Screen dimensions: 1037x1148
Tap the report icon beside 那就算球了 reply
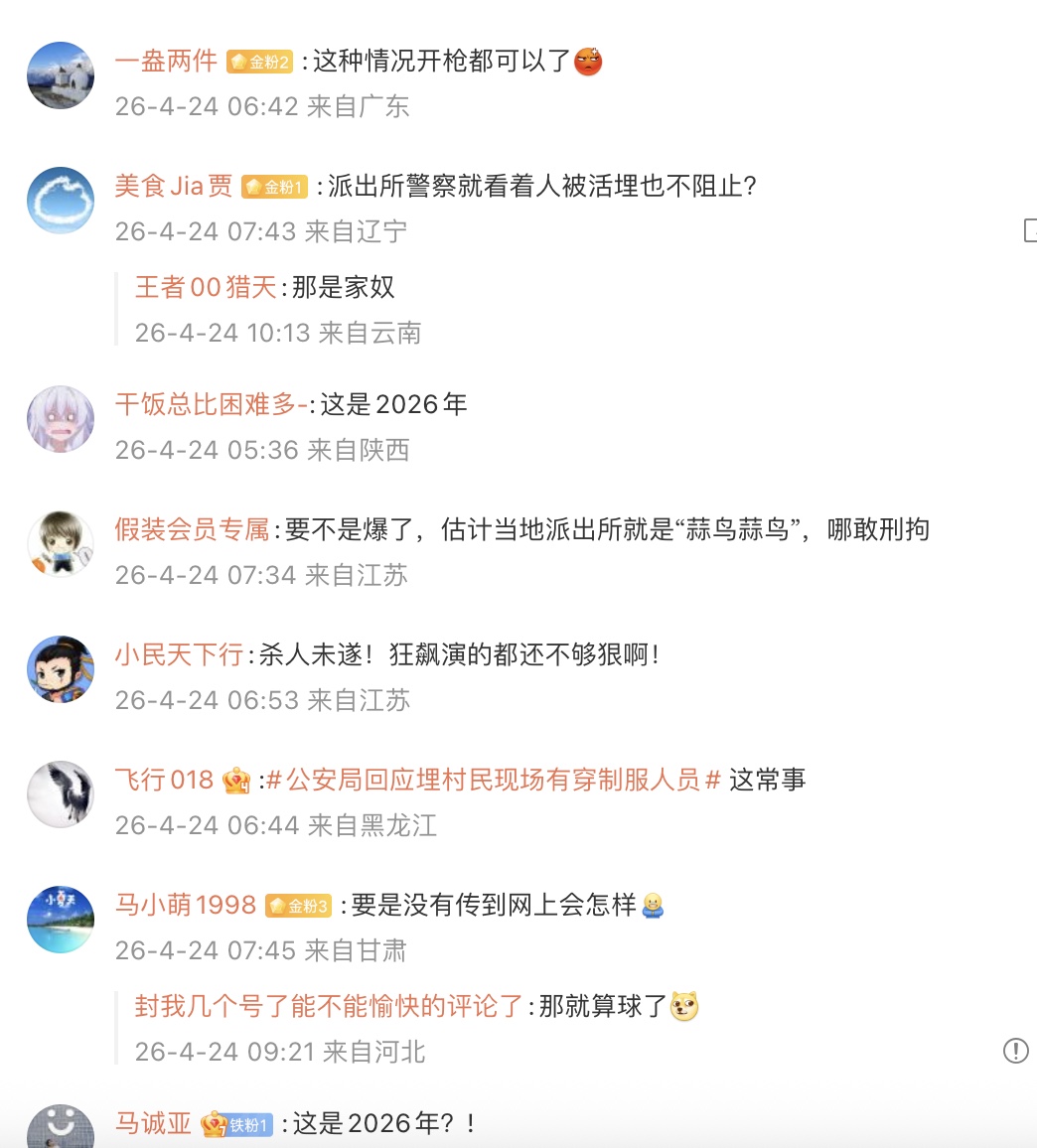(x=1015, y=1051)
